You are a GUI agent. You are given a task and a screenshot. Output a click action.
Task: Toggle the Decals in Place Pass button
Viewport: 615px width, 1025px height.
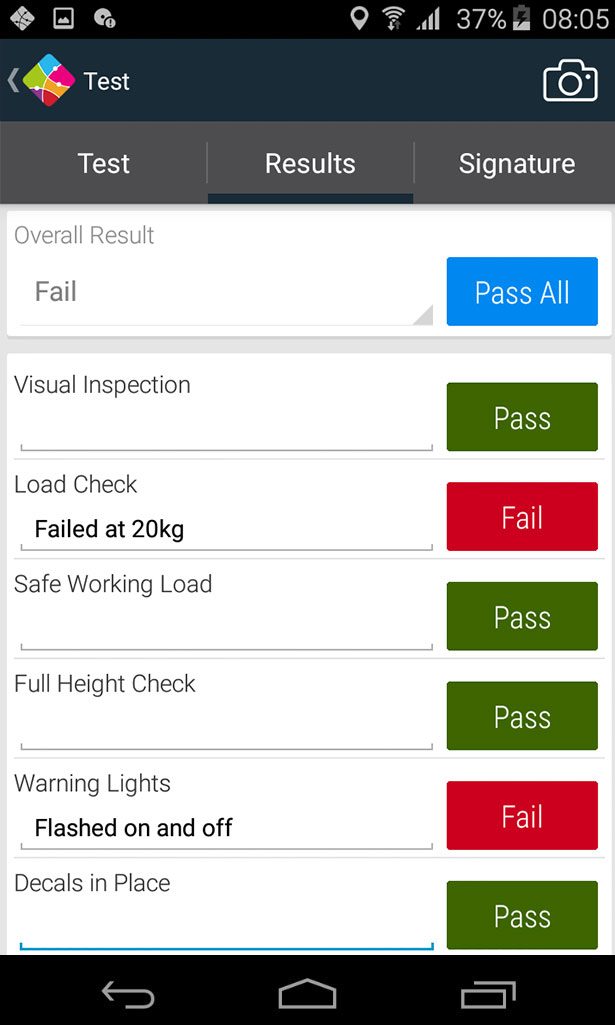pyautogui.click(x=521, y=916)
